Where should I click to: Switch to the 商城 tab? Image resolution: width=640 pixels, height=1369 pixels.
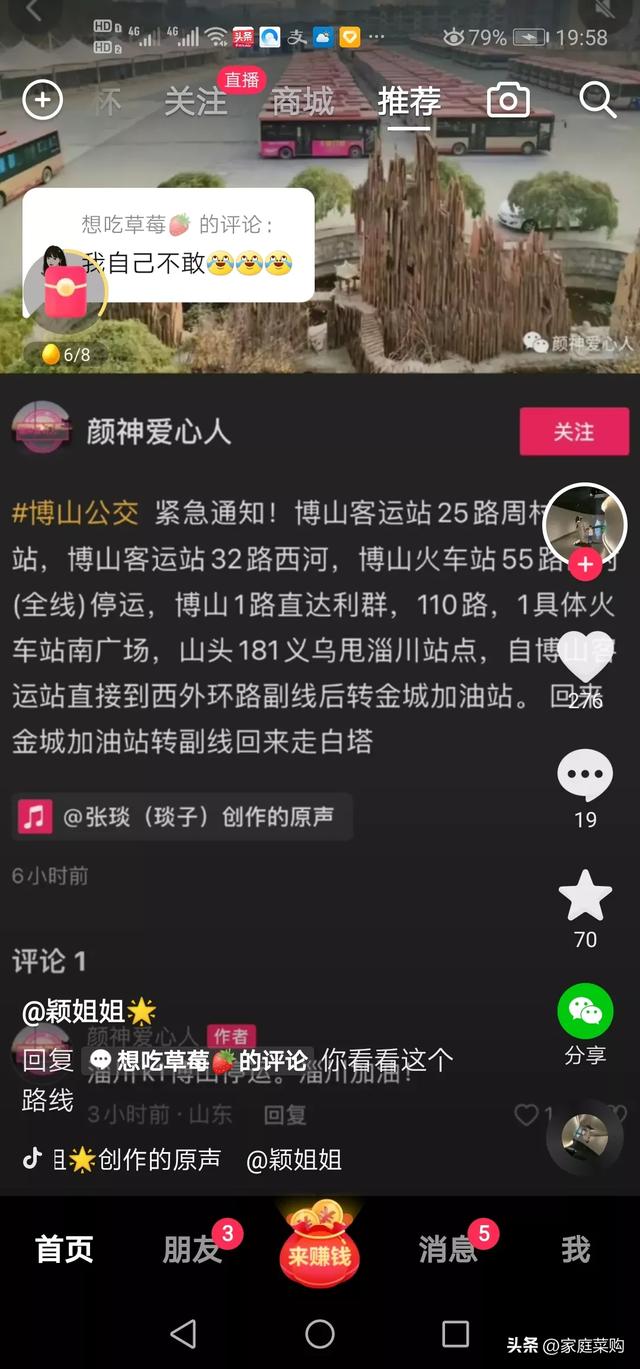(x=302, y=102)
